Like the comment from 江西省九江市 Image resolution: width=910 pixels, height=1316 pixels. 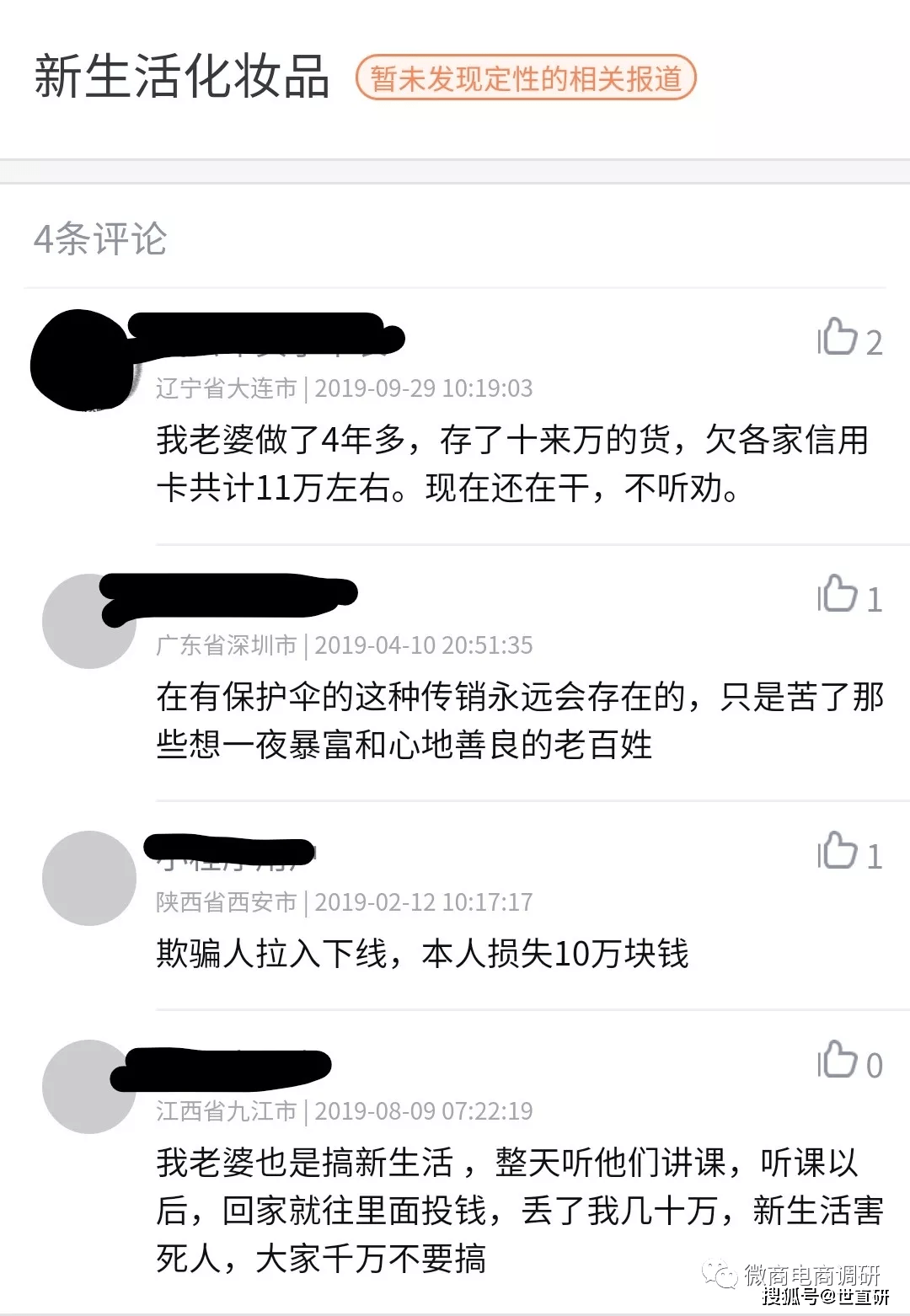coord(838,1061)
